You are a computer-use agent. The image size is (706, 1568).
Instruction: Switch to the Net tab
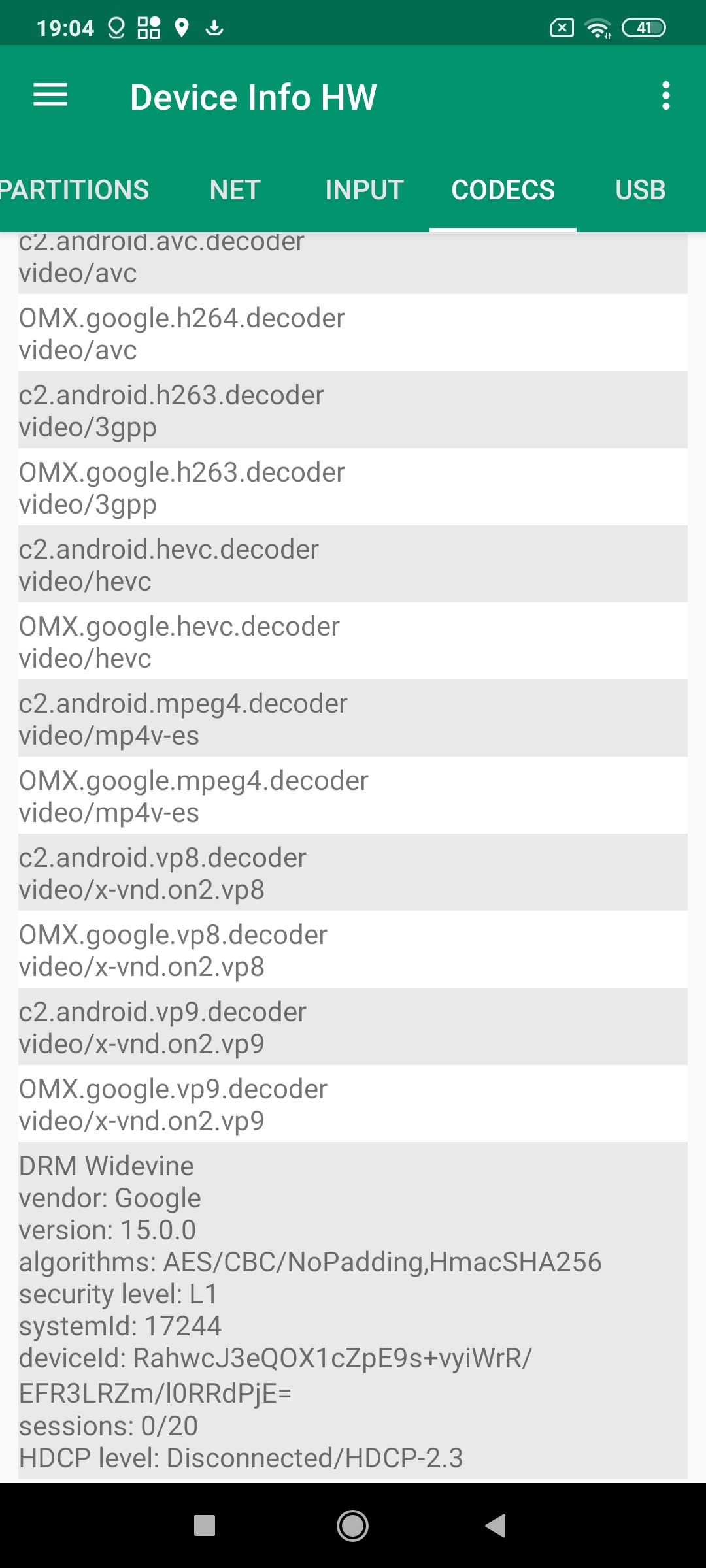(x=235, y=190)
